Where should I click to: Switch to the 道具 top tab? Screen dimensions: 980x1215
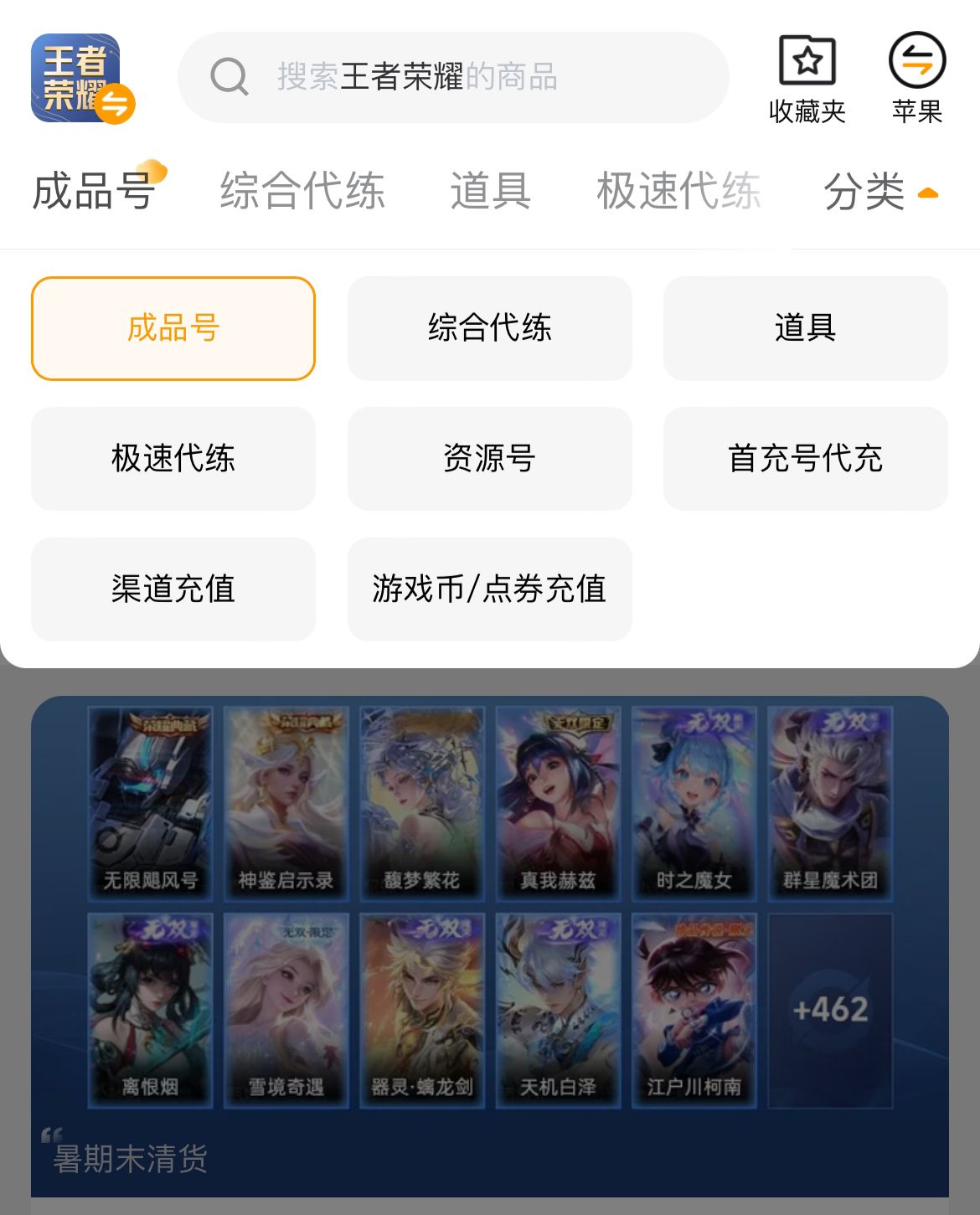pyautogui.click(x=490, y=191)
